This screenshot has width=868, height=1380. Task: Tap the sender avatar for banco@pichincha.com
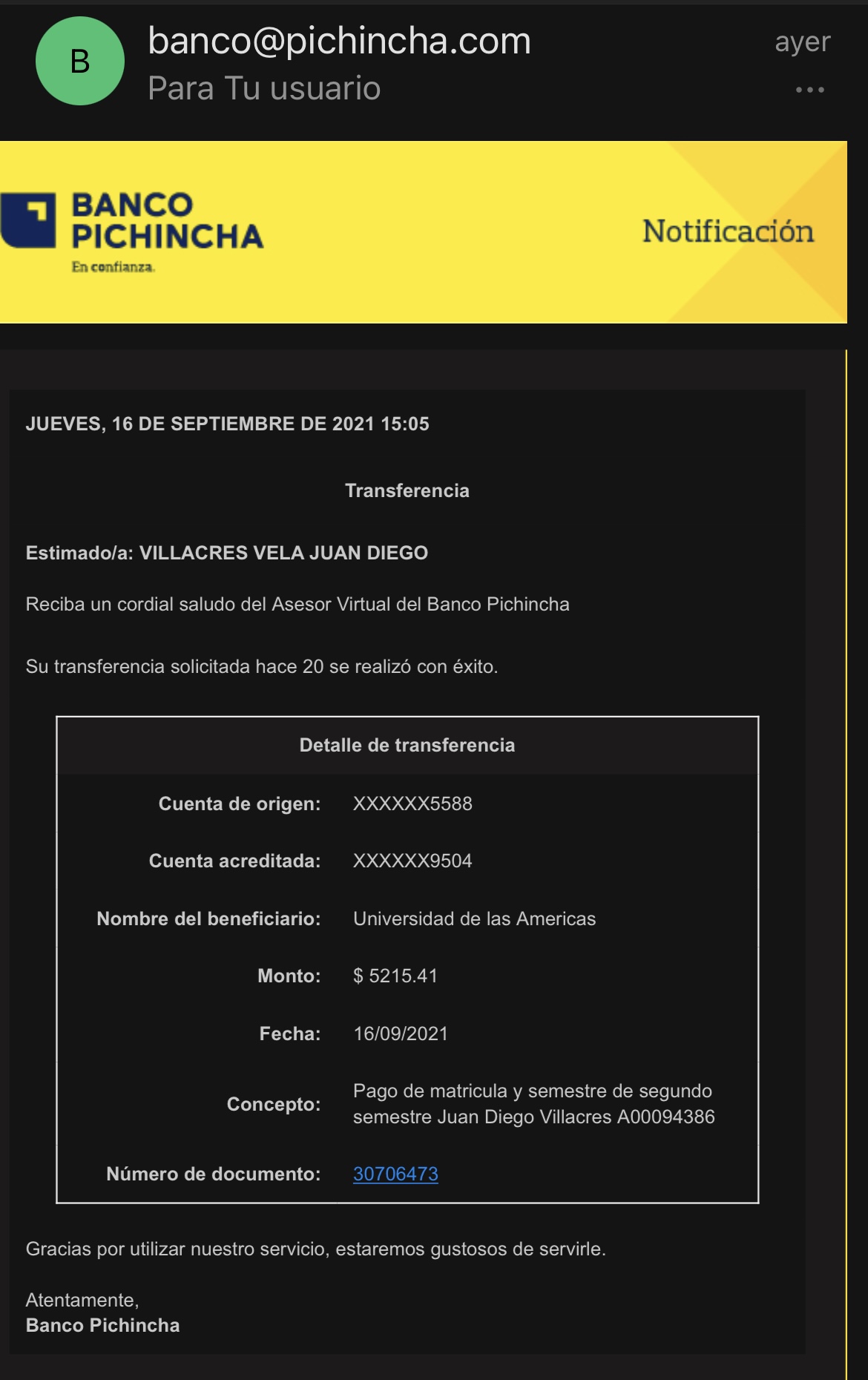pyautogui.click(x=79, y=62)
